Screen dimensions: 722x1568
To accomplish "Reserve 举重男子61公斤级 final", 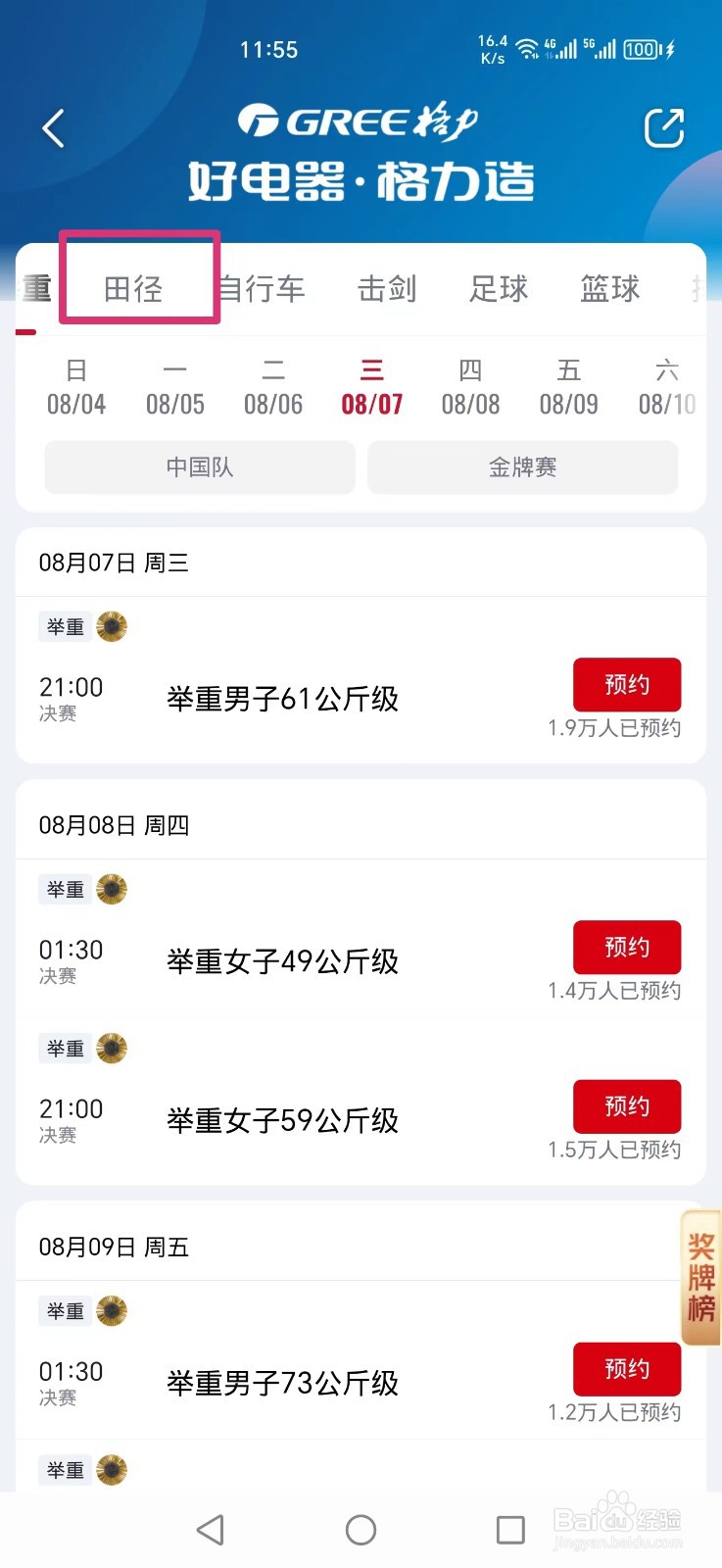I will 627,684.
